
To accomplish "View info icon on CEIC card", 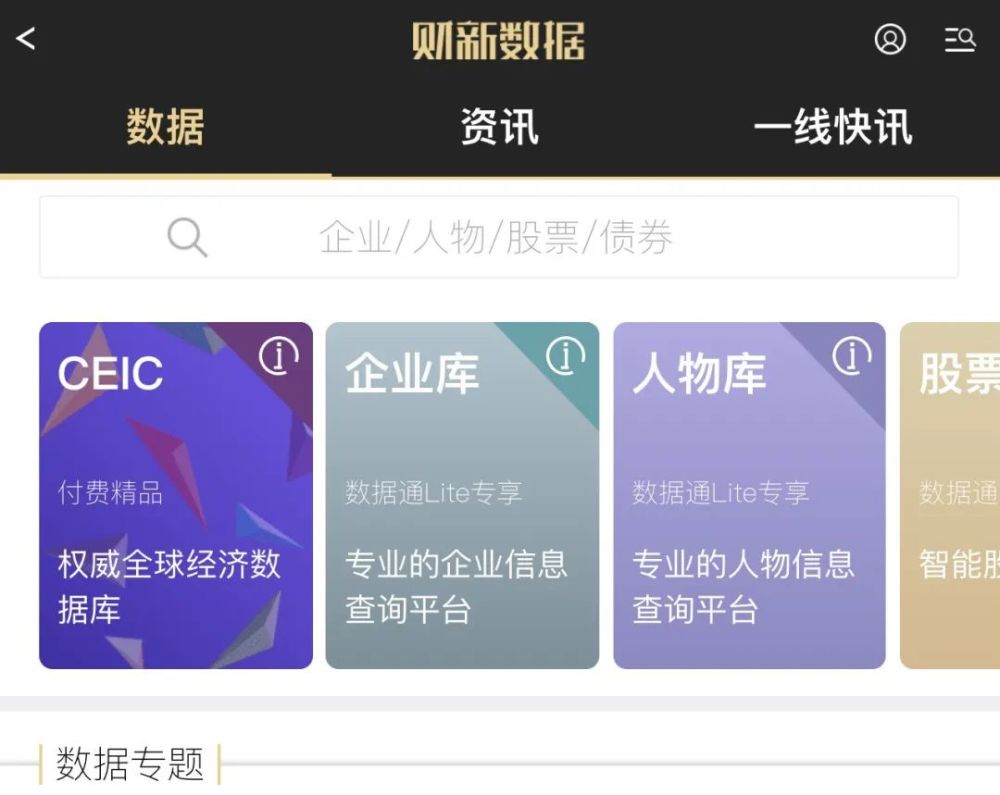I will [278, 356].
